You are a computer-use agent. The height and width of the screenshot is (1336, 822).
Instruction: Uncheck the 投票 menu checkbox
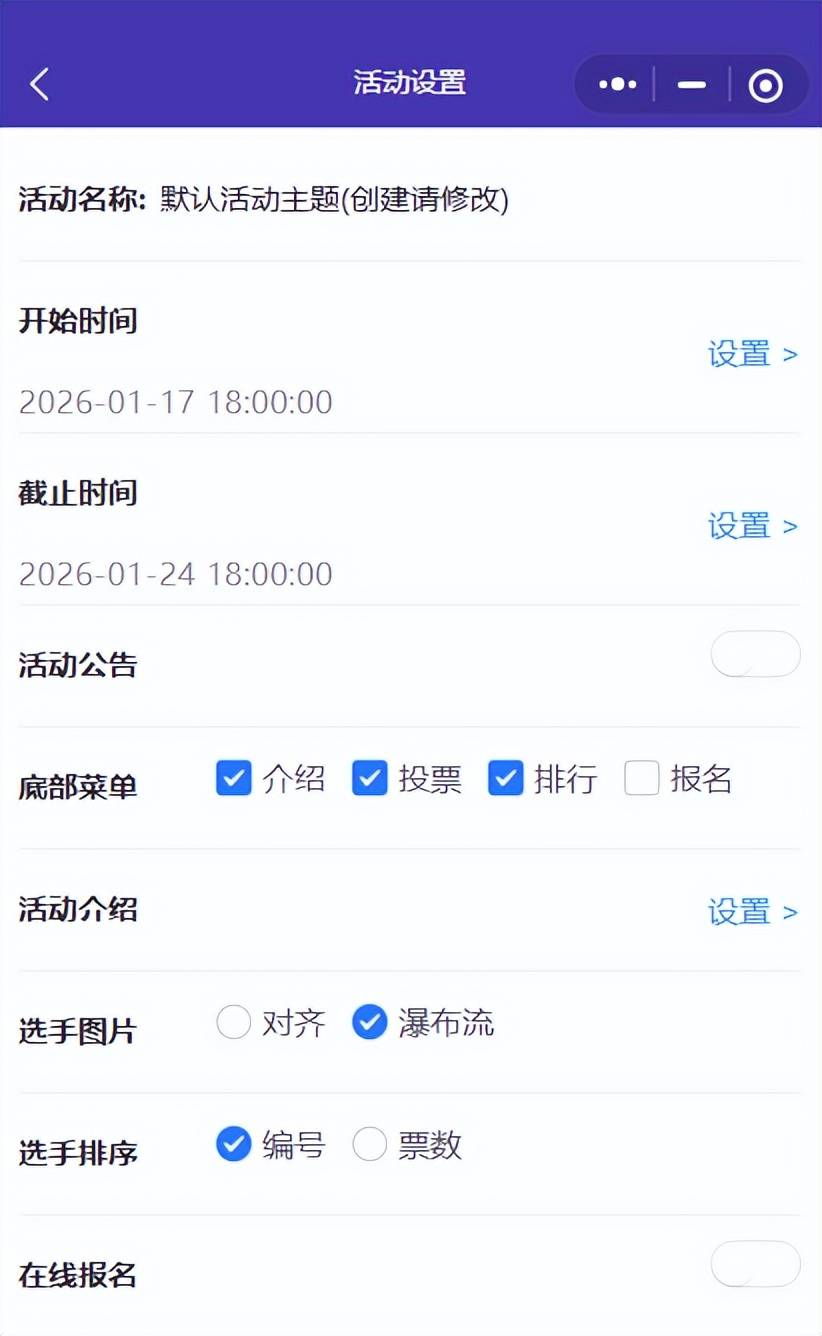click(x=370, y=778)
